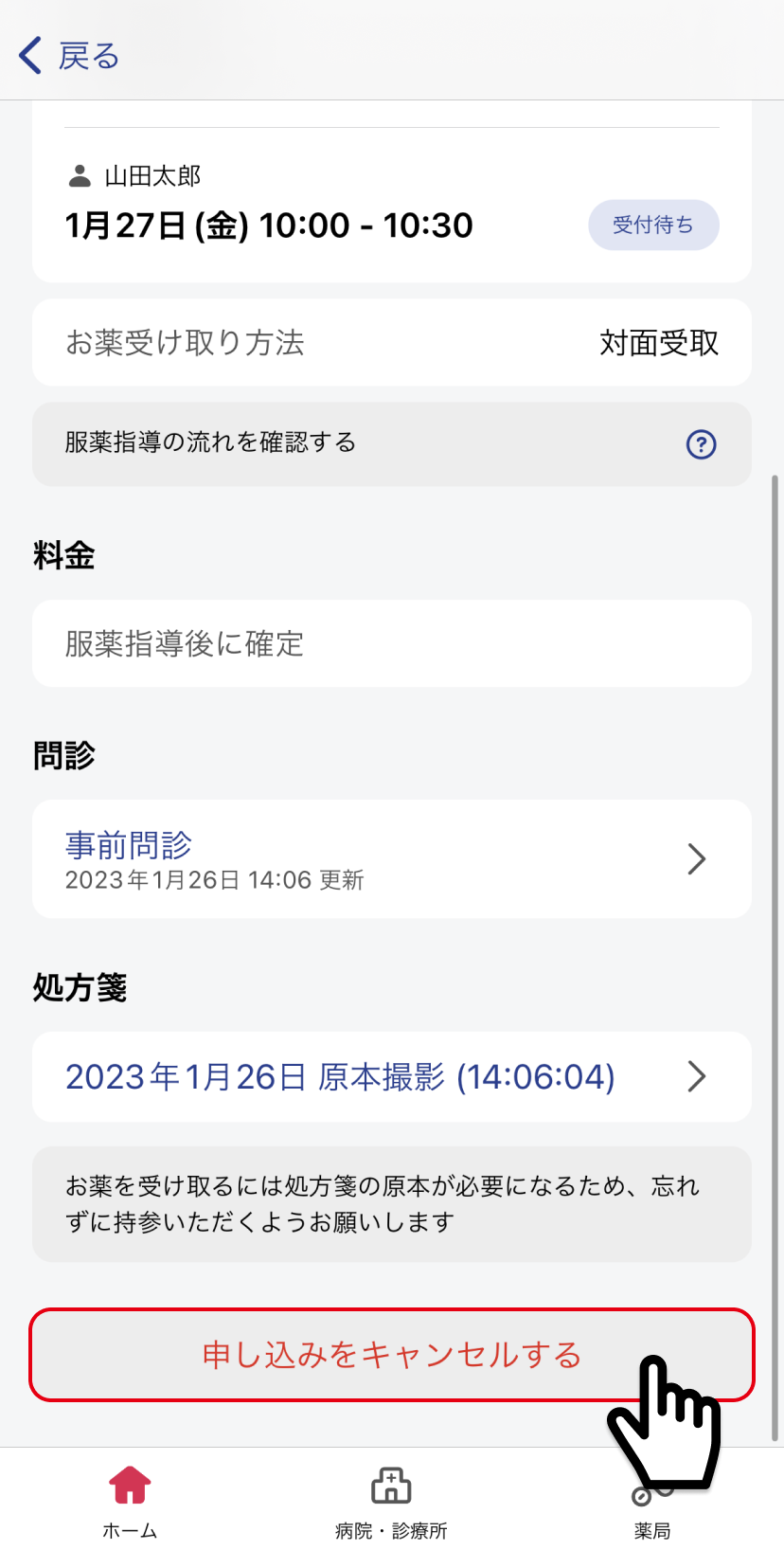Tap 申し込みをキャンセルする button
The height and width of the screenshot is (1550, 784).
pyautogui.click(x=391, y=1355)
